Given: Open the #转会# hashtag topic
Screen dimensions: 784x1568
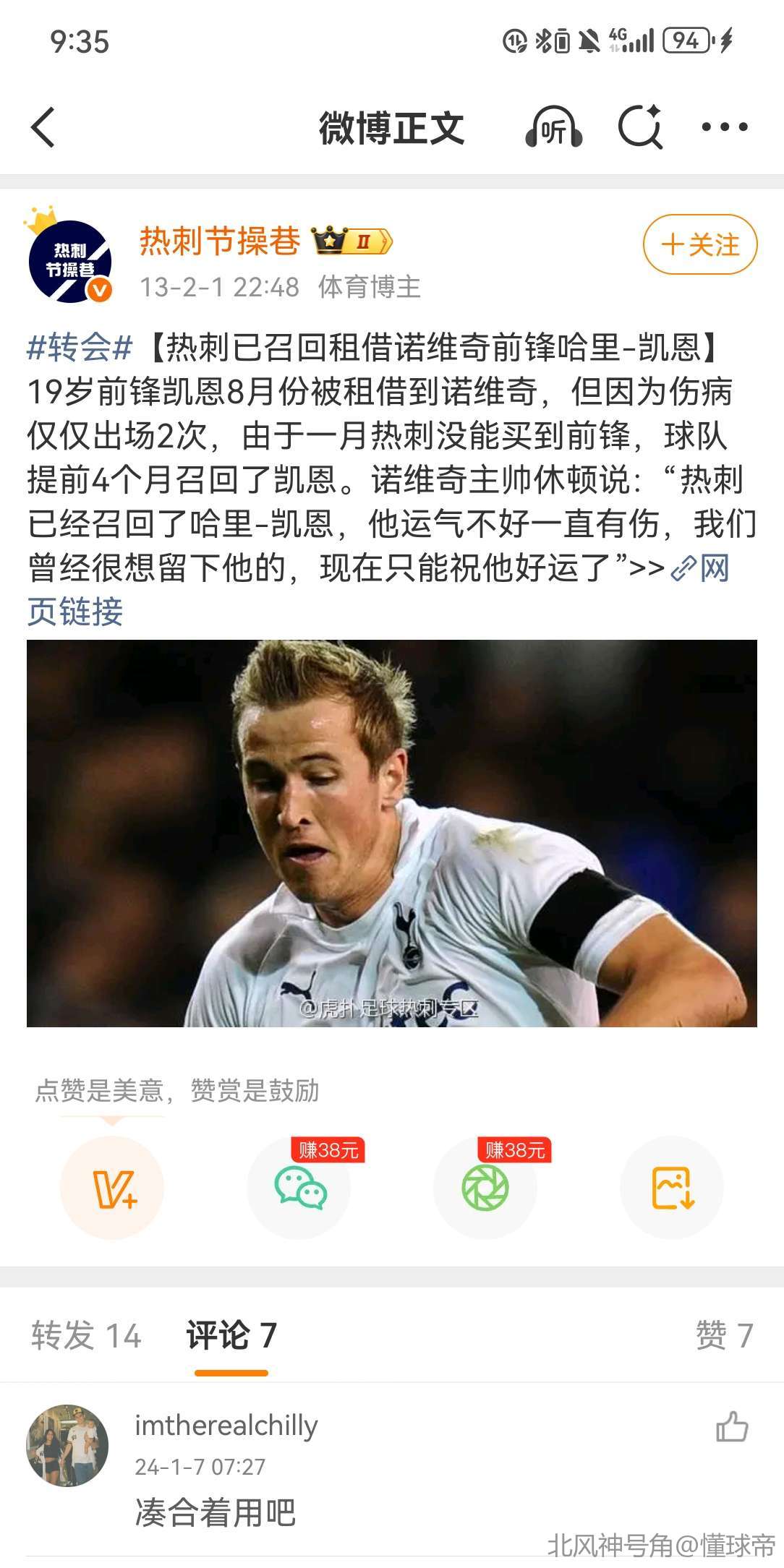Looking at the screenshot, I should coord(80,348).
